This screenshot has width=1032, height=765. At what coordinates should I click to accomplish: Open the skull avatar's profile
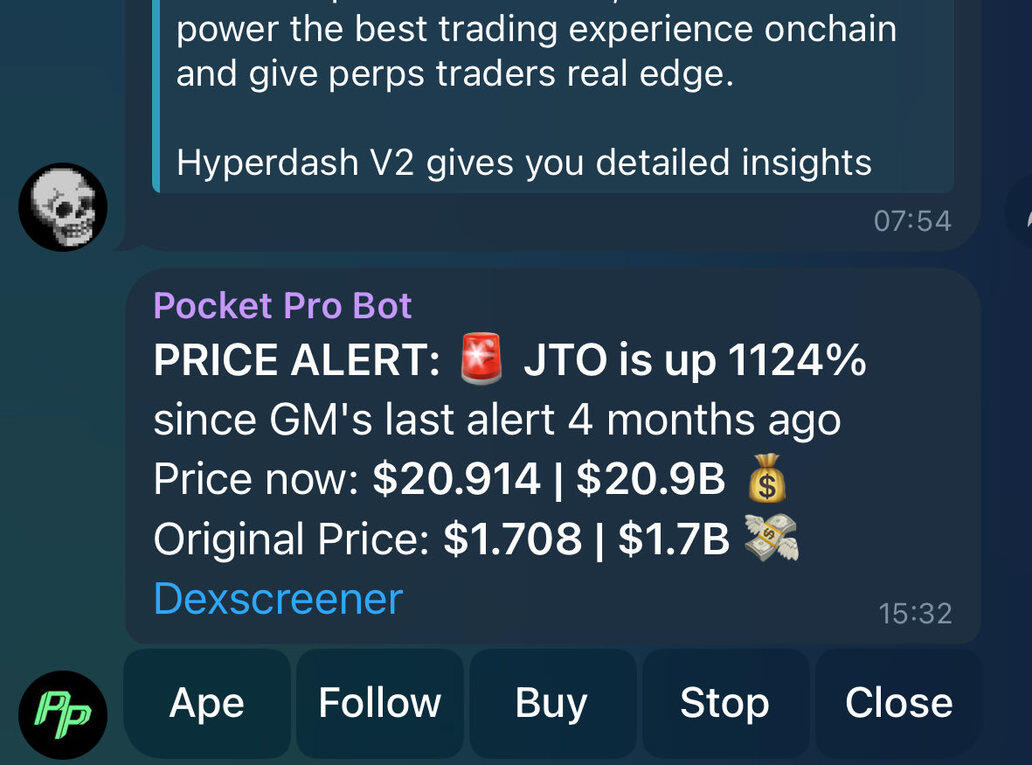click(x=63, y=208)
